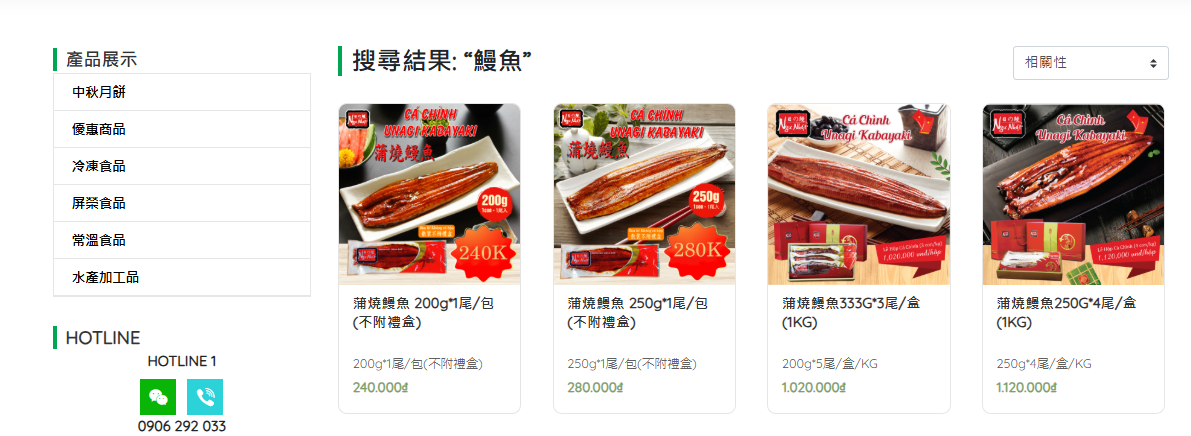Expand the 相關性 sorting dropdown

[x=1090, y=63]
